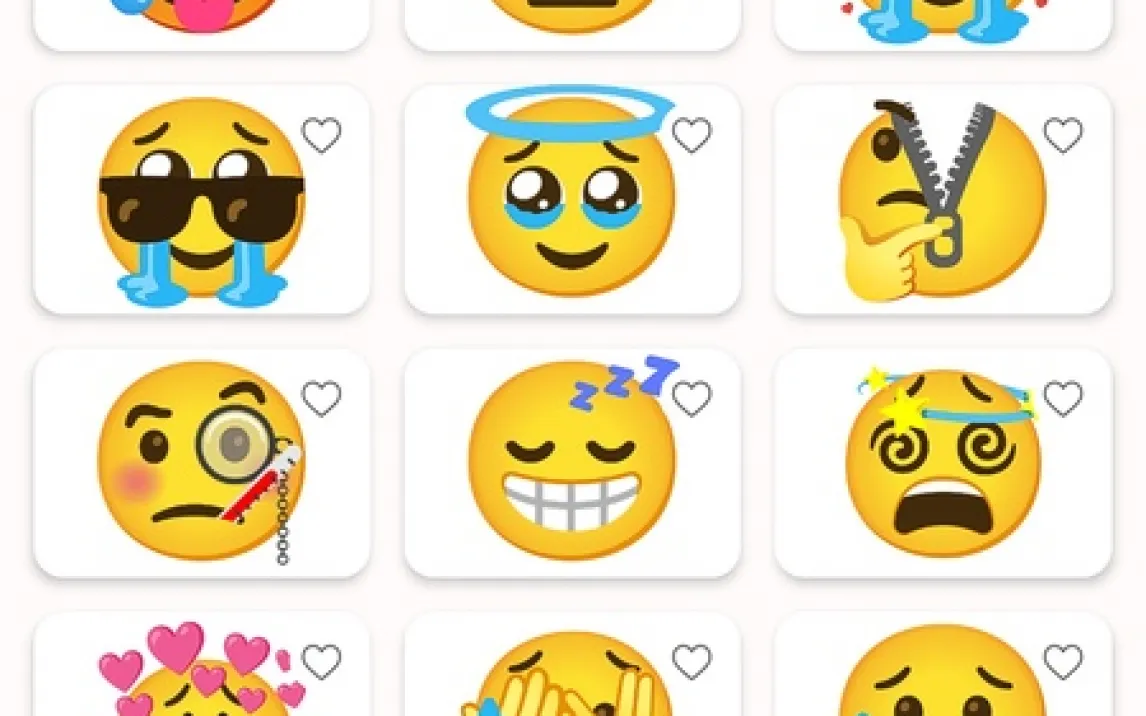The image size is (1146, 716).
Task: Open the dizzy spiral-eyes emoji sticker
Action: [x=940, y=465]
